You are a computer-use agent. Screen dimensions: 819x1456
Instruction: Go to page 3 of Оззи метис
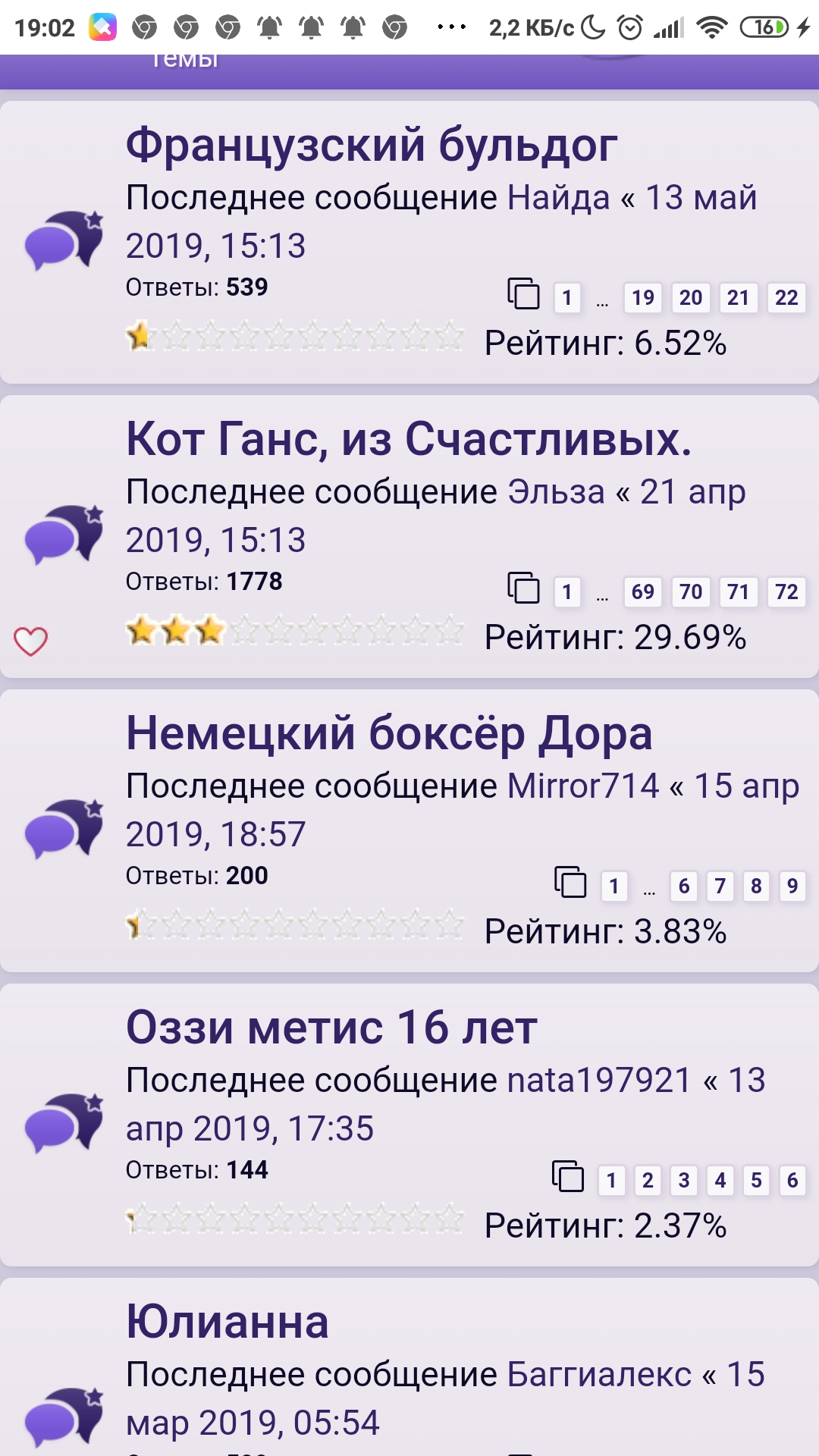point(683,1180)
